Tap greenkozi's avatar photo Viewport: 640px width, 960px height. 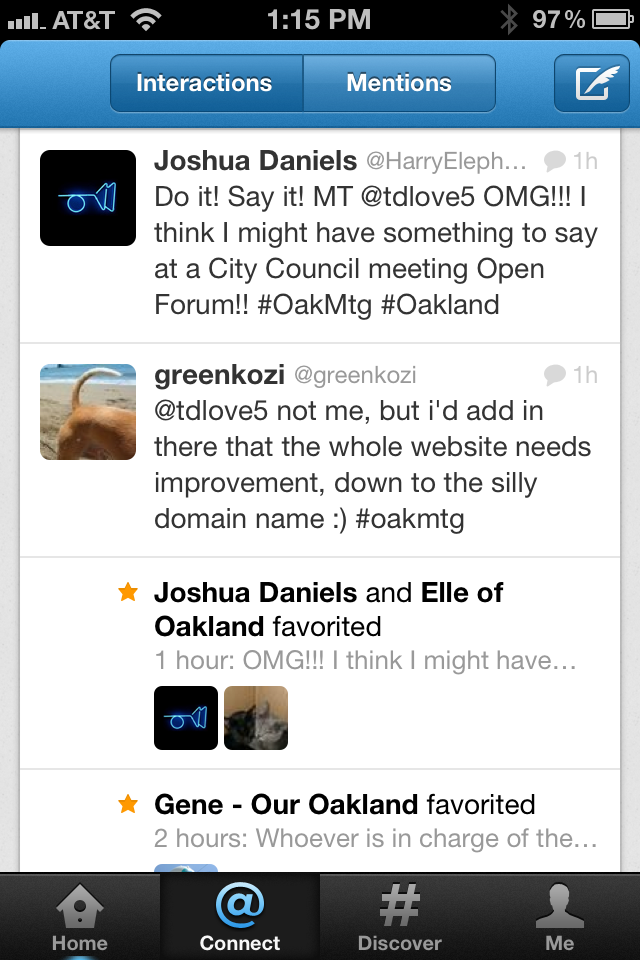point(88,412)
